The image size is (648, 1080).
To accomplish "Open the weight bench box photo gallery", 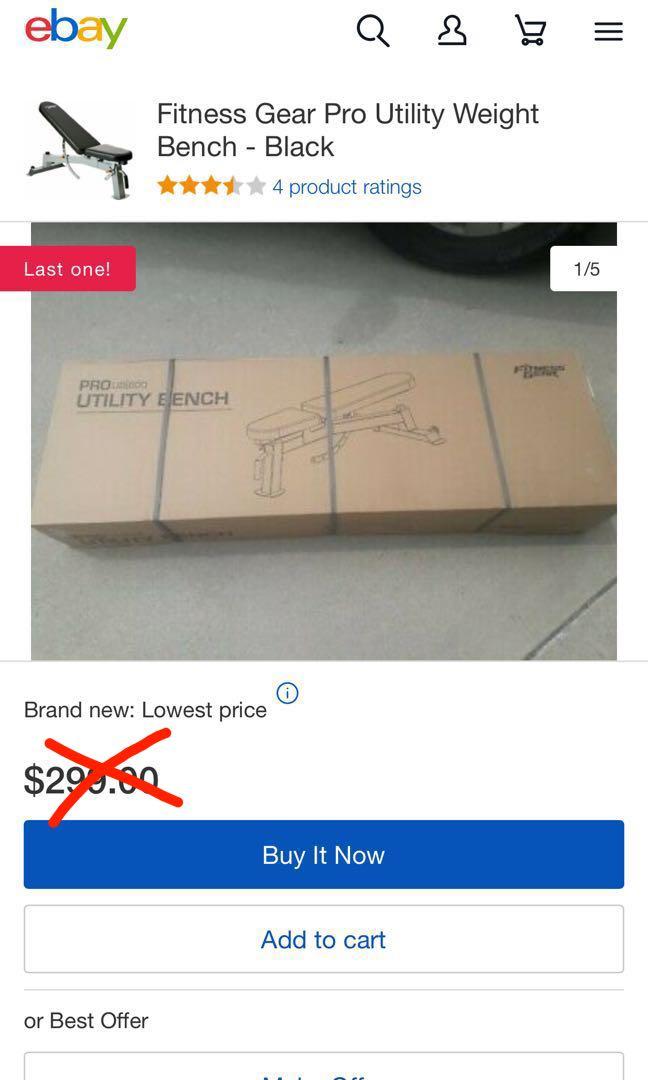I will (324, 440).
